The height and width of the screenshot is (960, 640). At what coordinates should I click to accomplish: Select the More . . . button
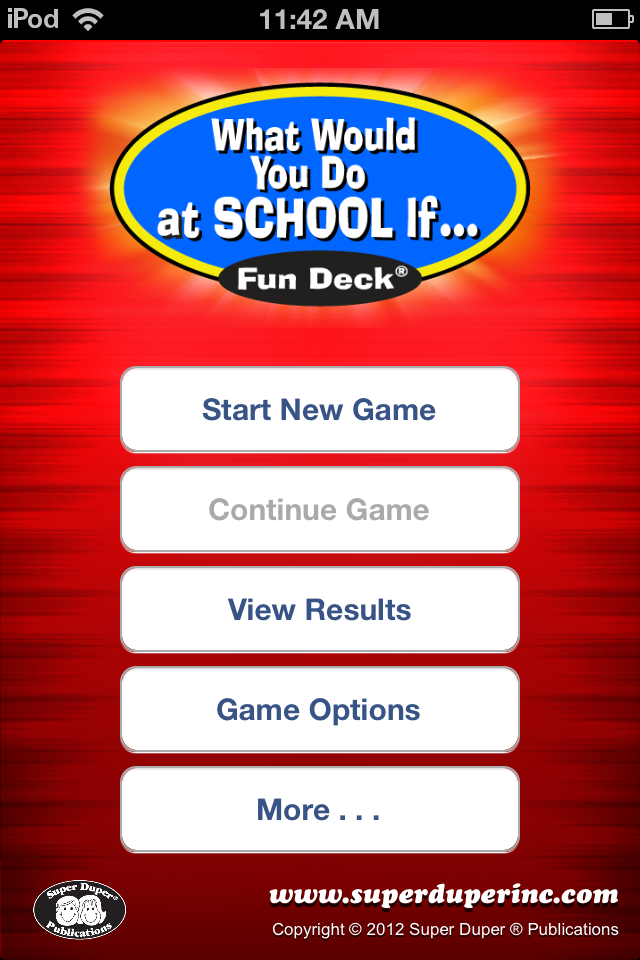(319, 810)
